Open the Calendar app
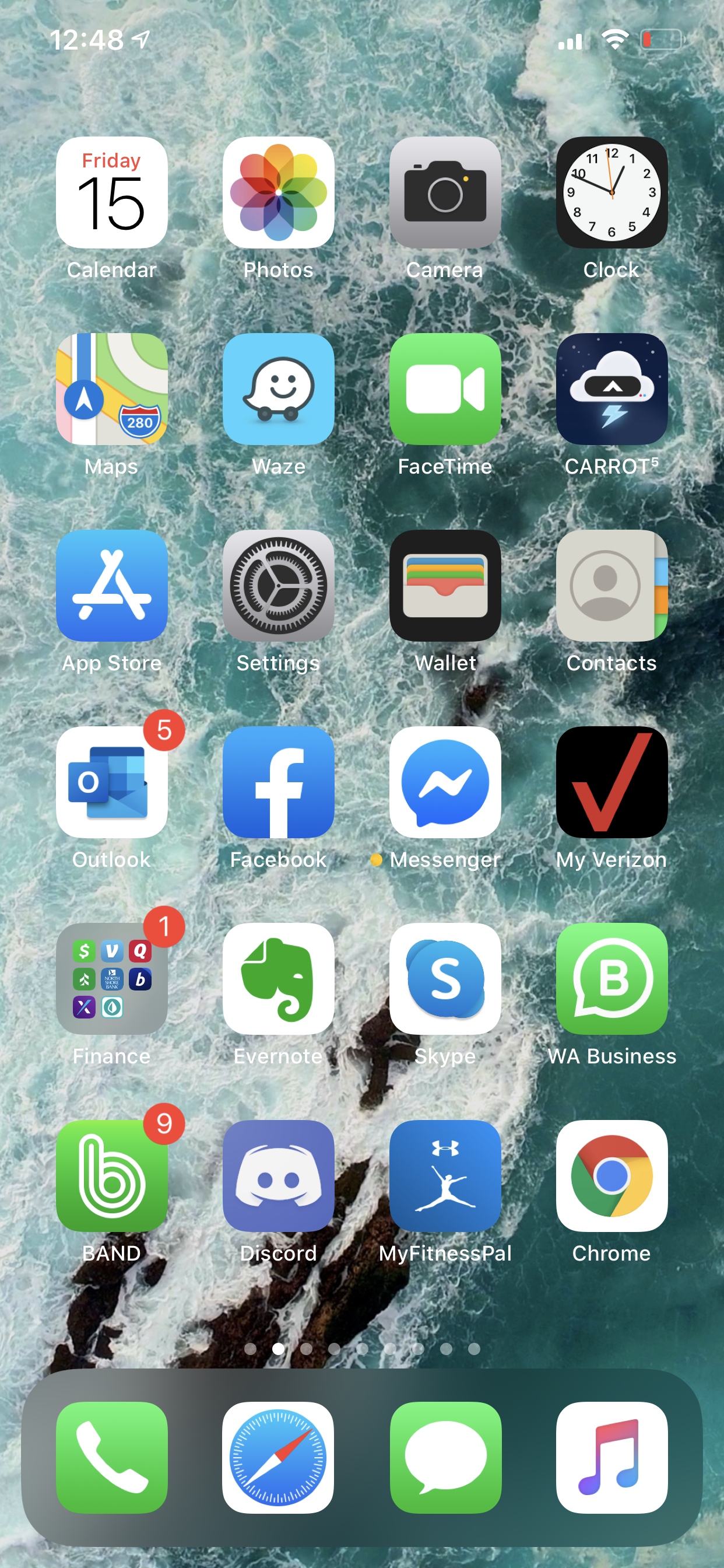This screenshot has height=1568, width=724. [x=111, y=192]
